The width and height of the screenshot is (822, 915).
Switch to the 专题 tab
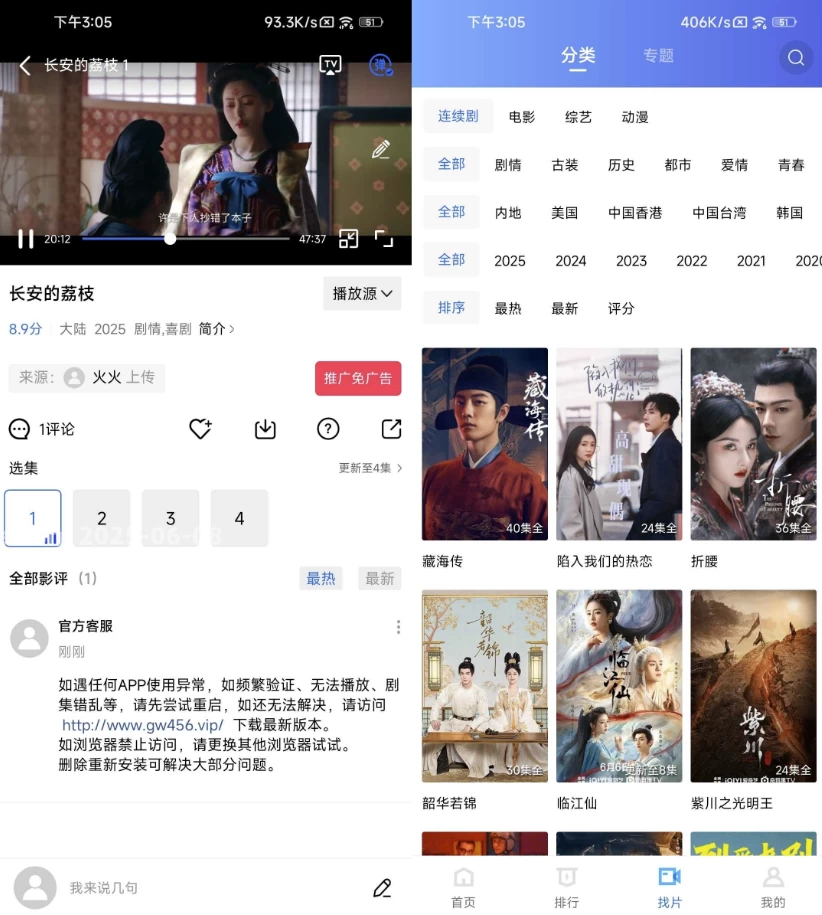pyautogui.click(x=658, y=56)
